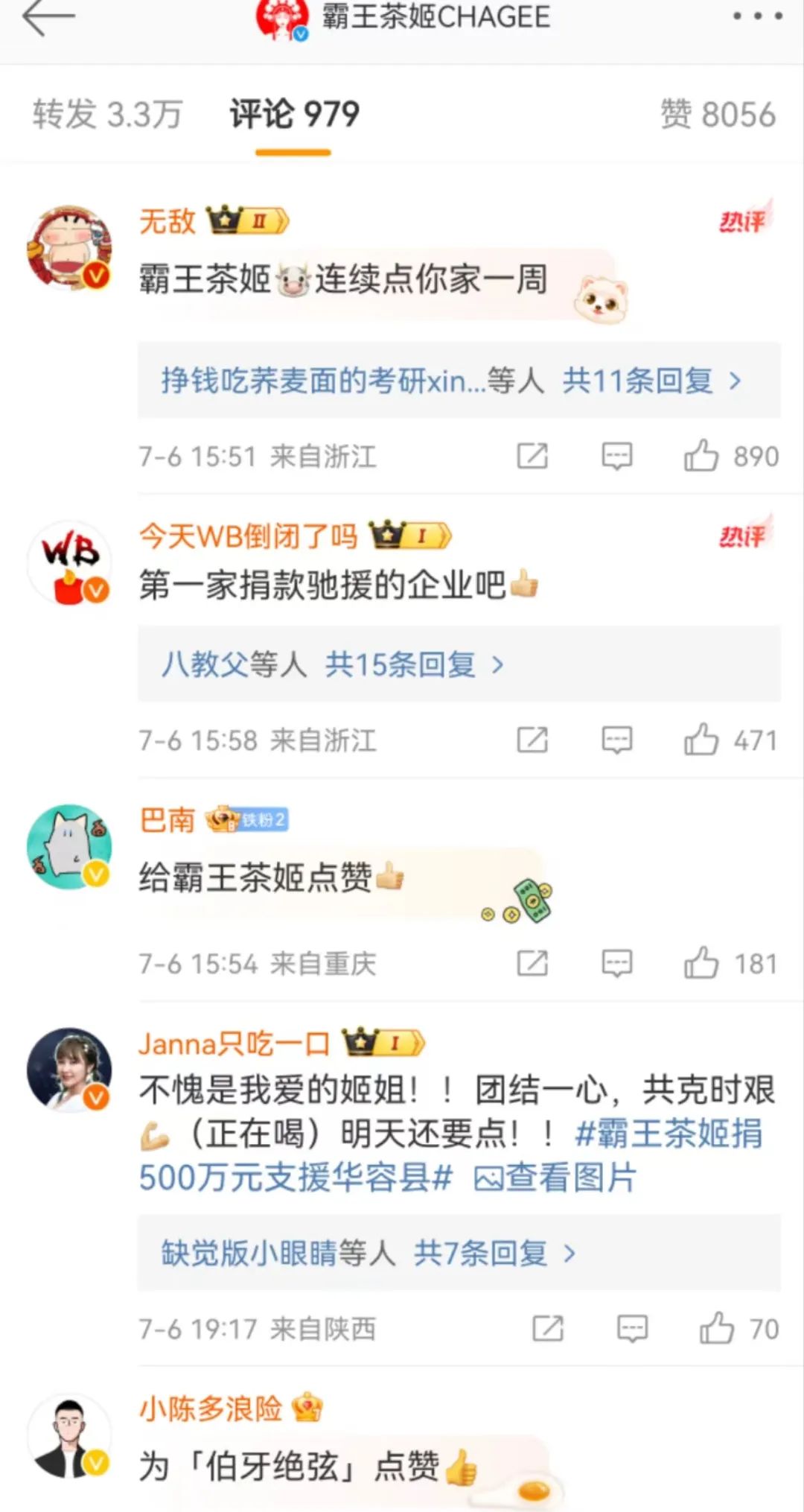Forward 无敌's comment via the share icon

pos(532,456)
